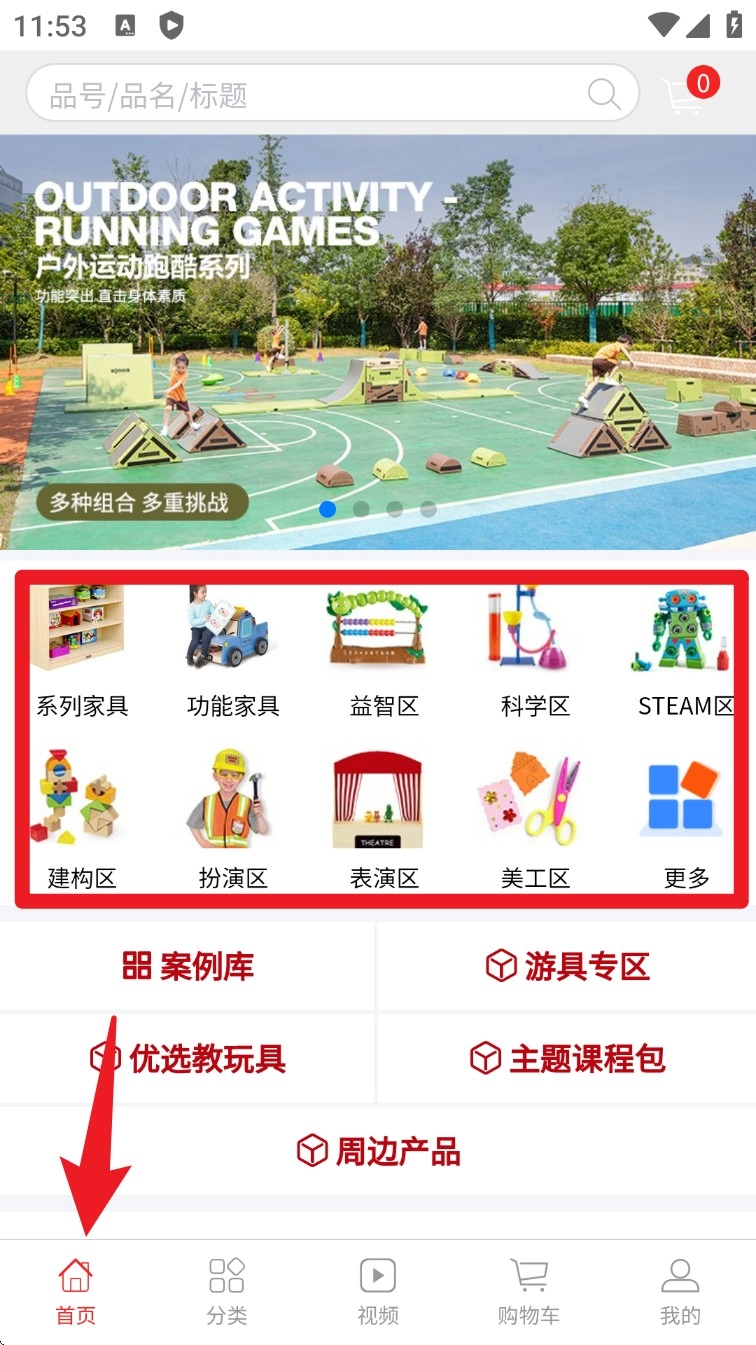The image size is (756, 1345).
Task: View 周边产品
Action: 378,1151
